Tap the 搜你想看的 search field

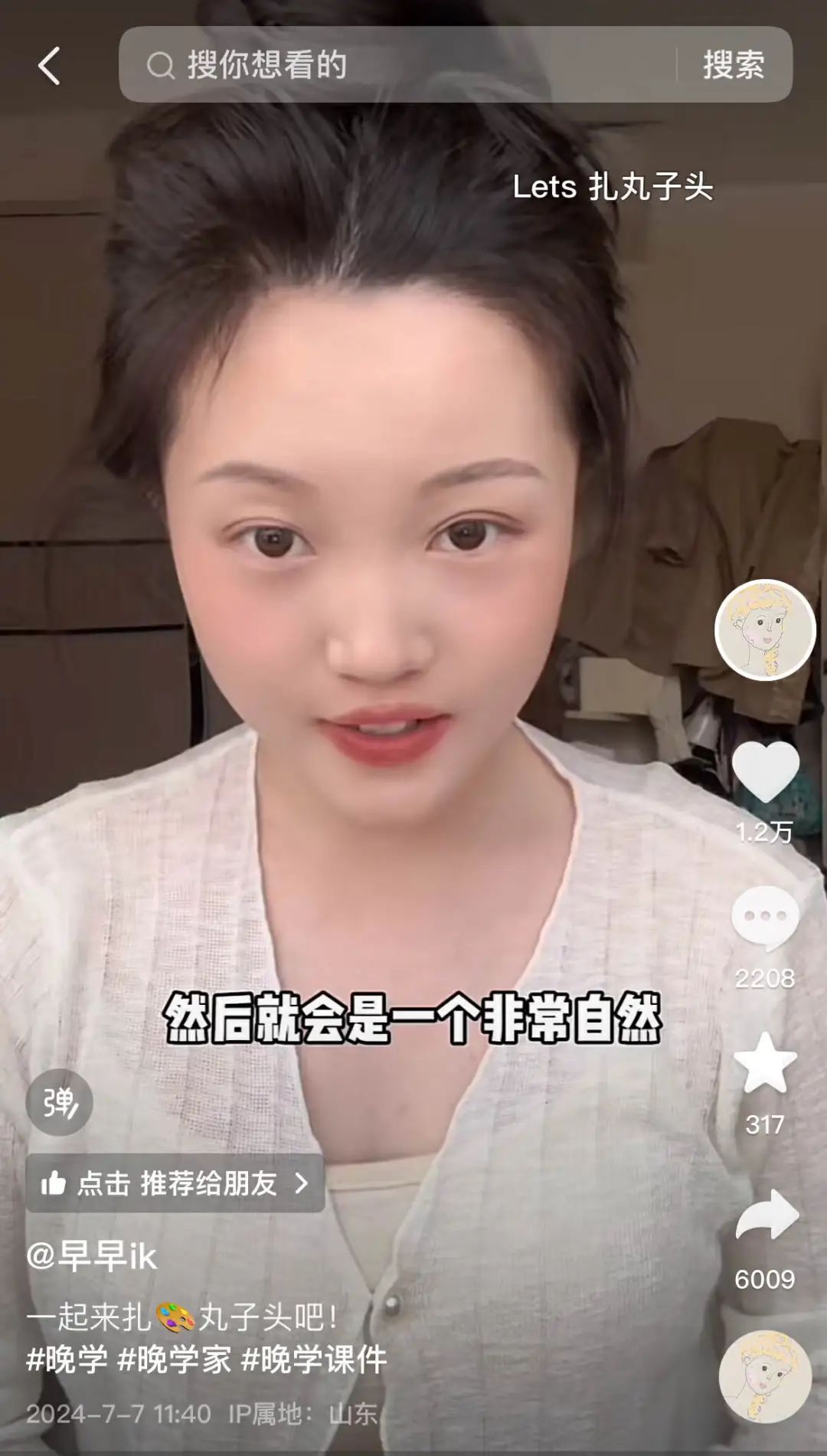pyautogui.click(x=398, y=64)
